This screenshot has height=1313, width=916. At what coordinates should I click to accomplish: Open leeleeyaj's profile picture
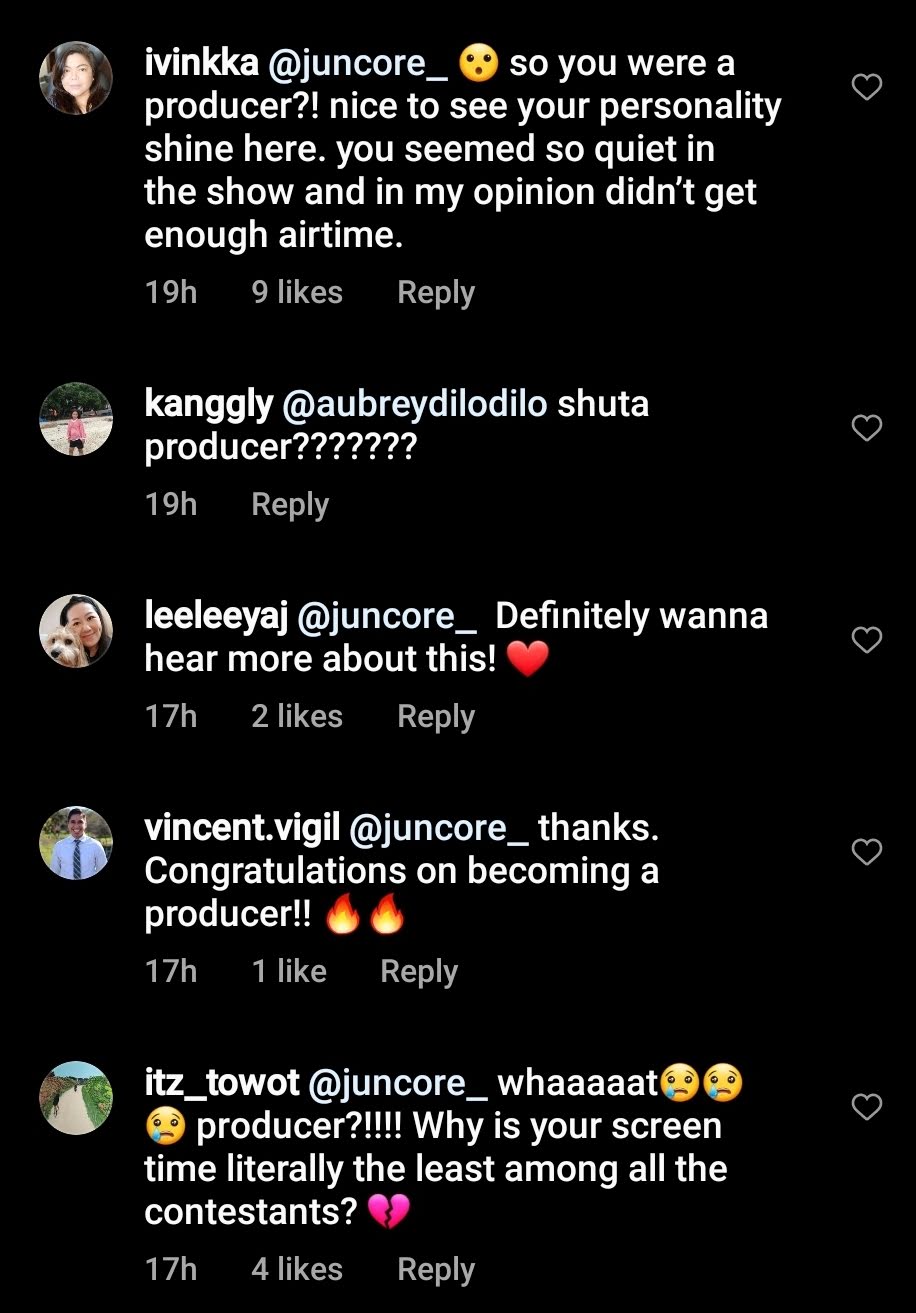76,631
